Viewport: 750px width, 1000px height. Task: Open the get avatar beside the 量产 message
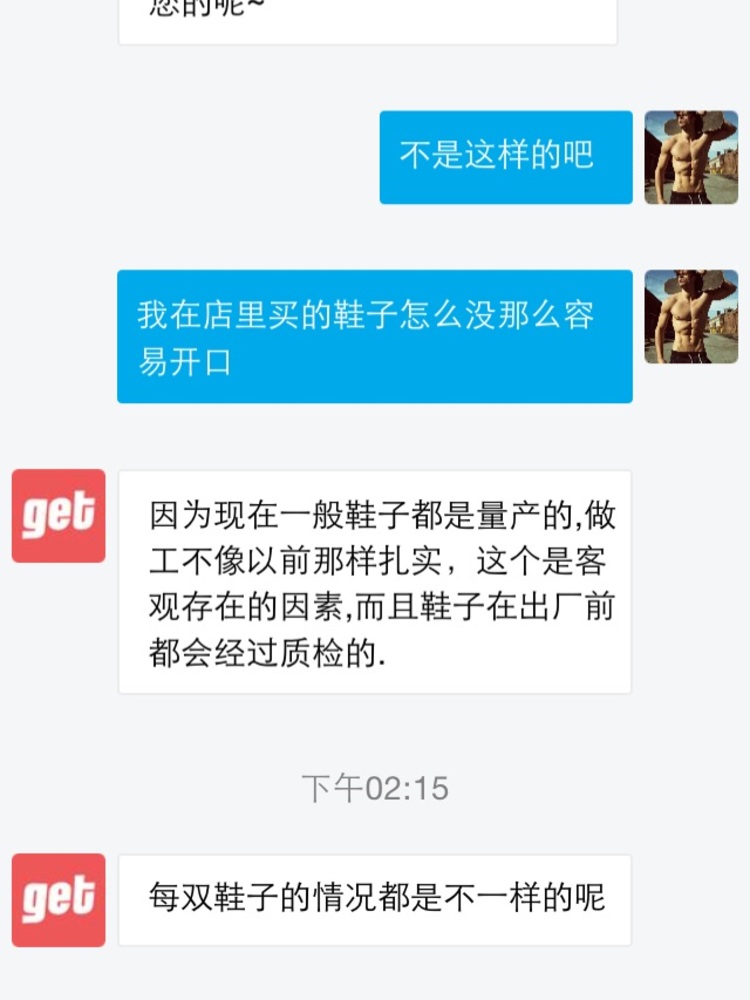(58, 516)
